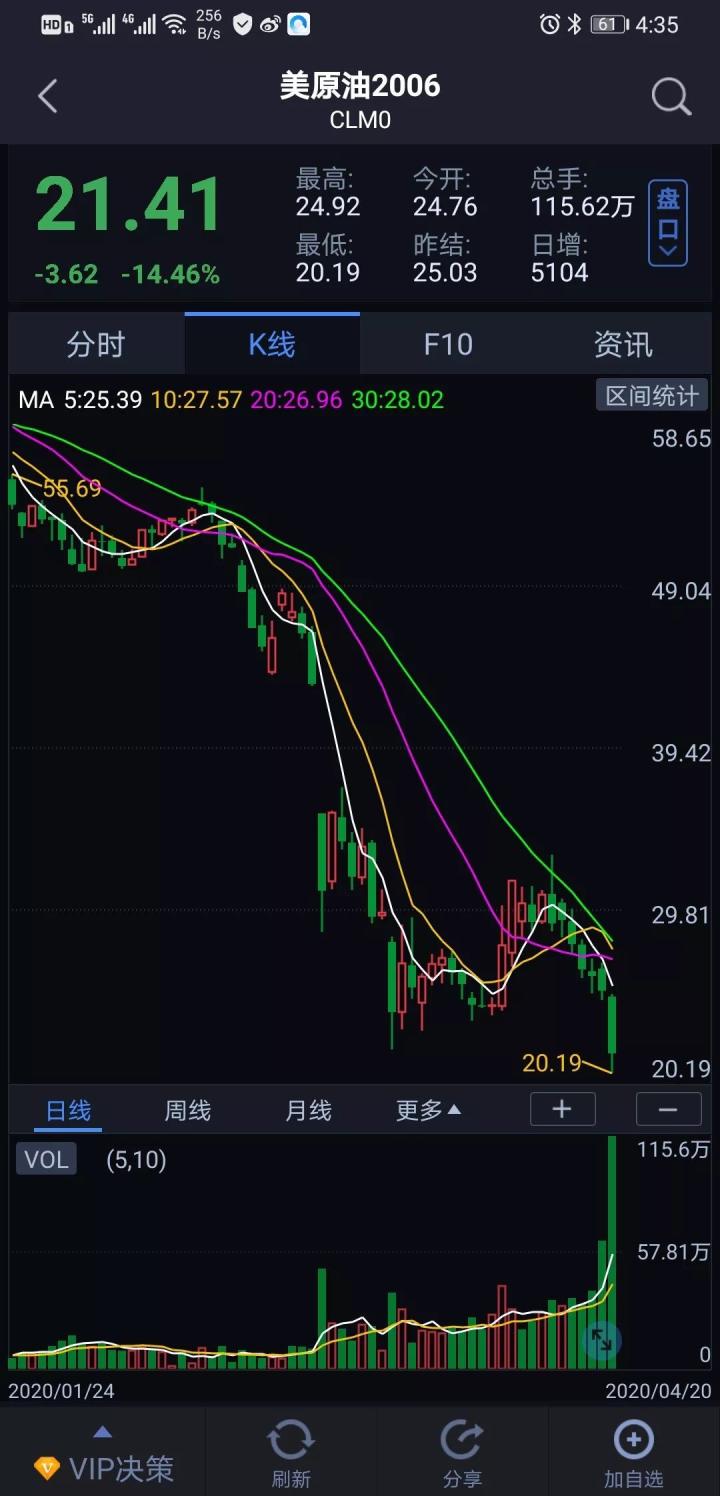Image resolution: width=720 pixels, height=1496 pixels.
Task: Refresh quotes with 刷新
Action: coord(291,1454)
